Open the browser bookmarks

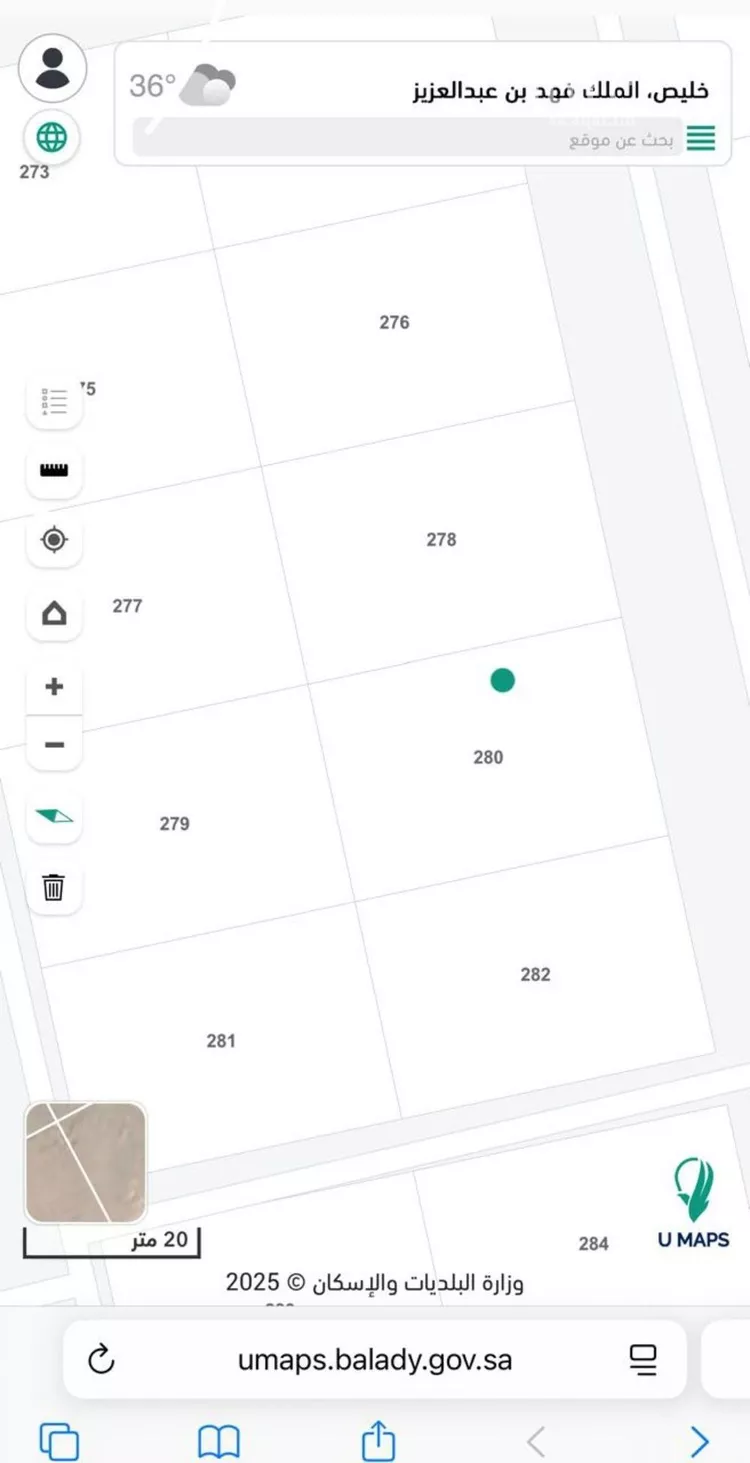tap(218, 1442)
